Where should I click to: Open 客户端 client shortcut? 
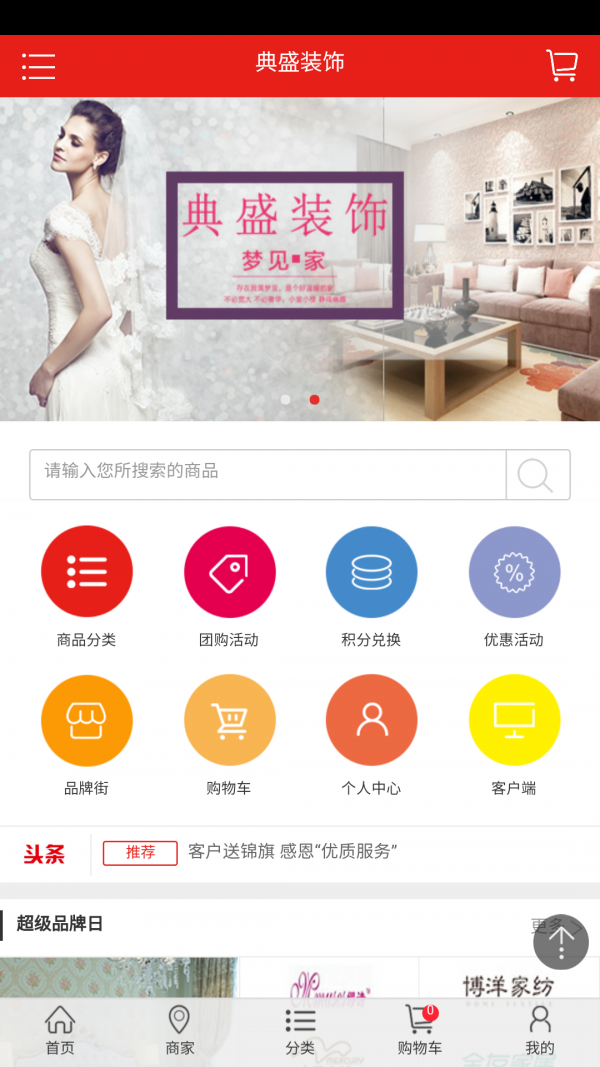(x=514, y=720)
